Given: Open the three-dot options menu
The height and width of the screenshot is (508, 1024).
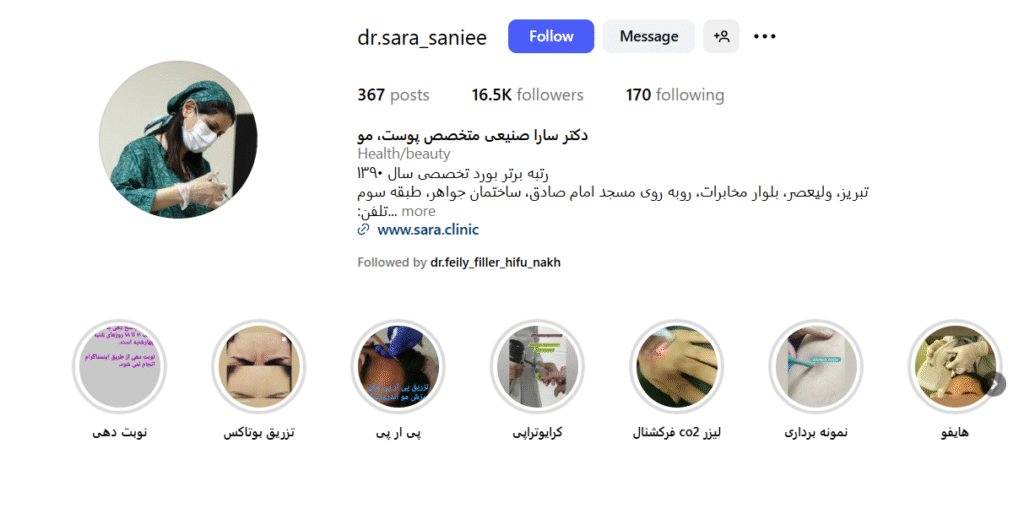Looking at the screenshot, I should [x=765, y=37].
